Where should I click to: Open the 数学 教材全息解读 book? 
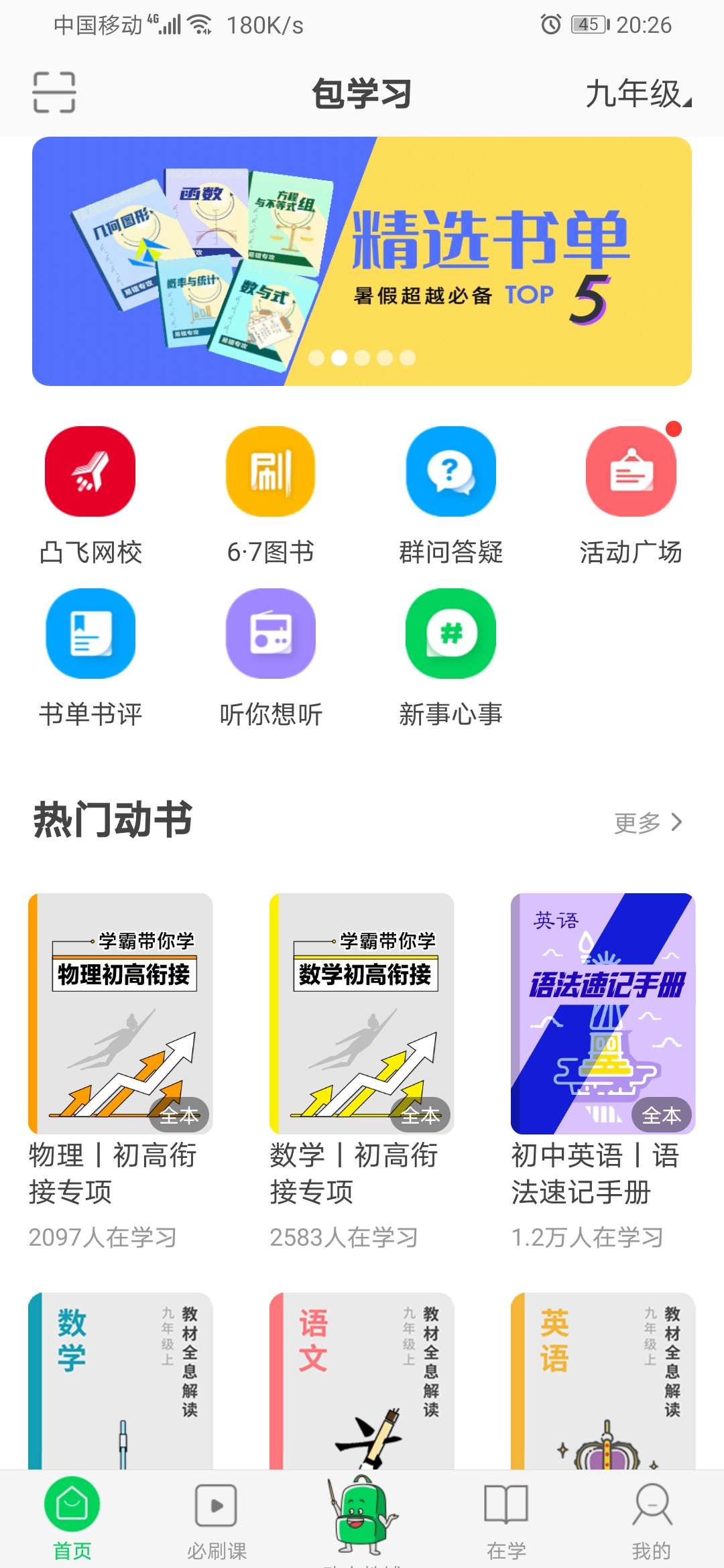121,1380
